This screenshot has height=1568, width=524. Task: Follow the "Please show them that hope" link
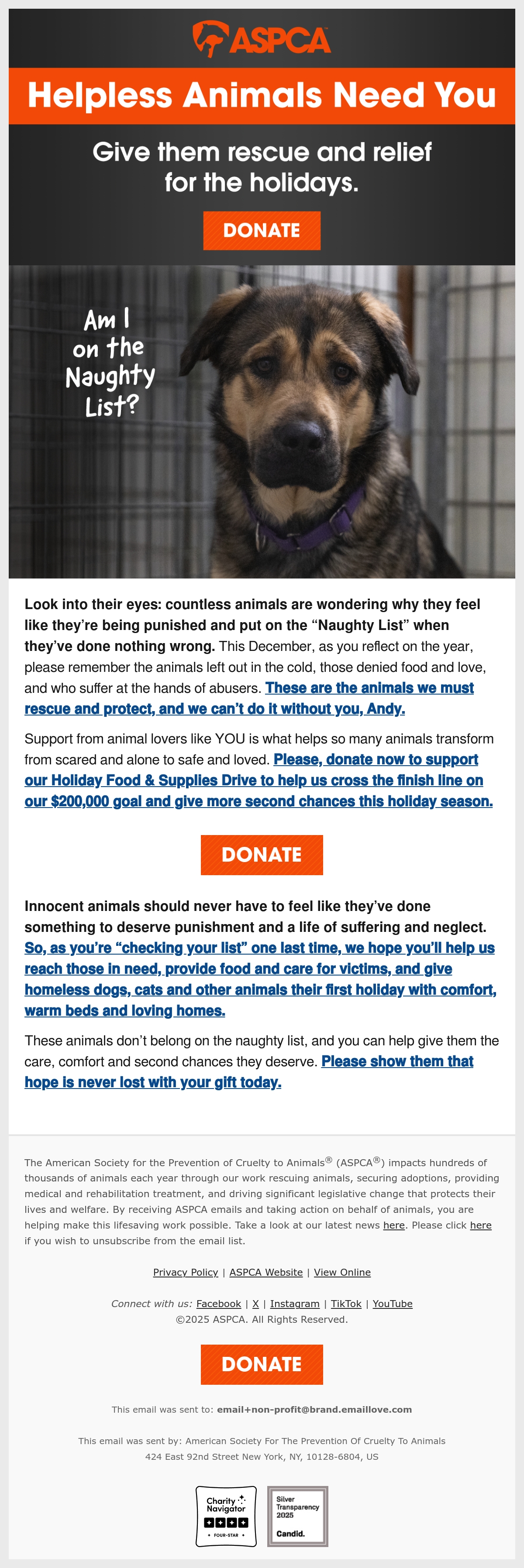tap(248, 1072)
